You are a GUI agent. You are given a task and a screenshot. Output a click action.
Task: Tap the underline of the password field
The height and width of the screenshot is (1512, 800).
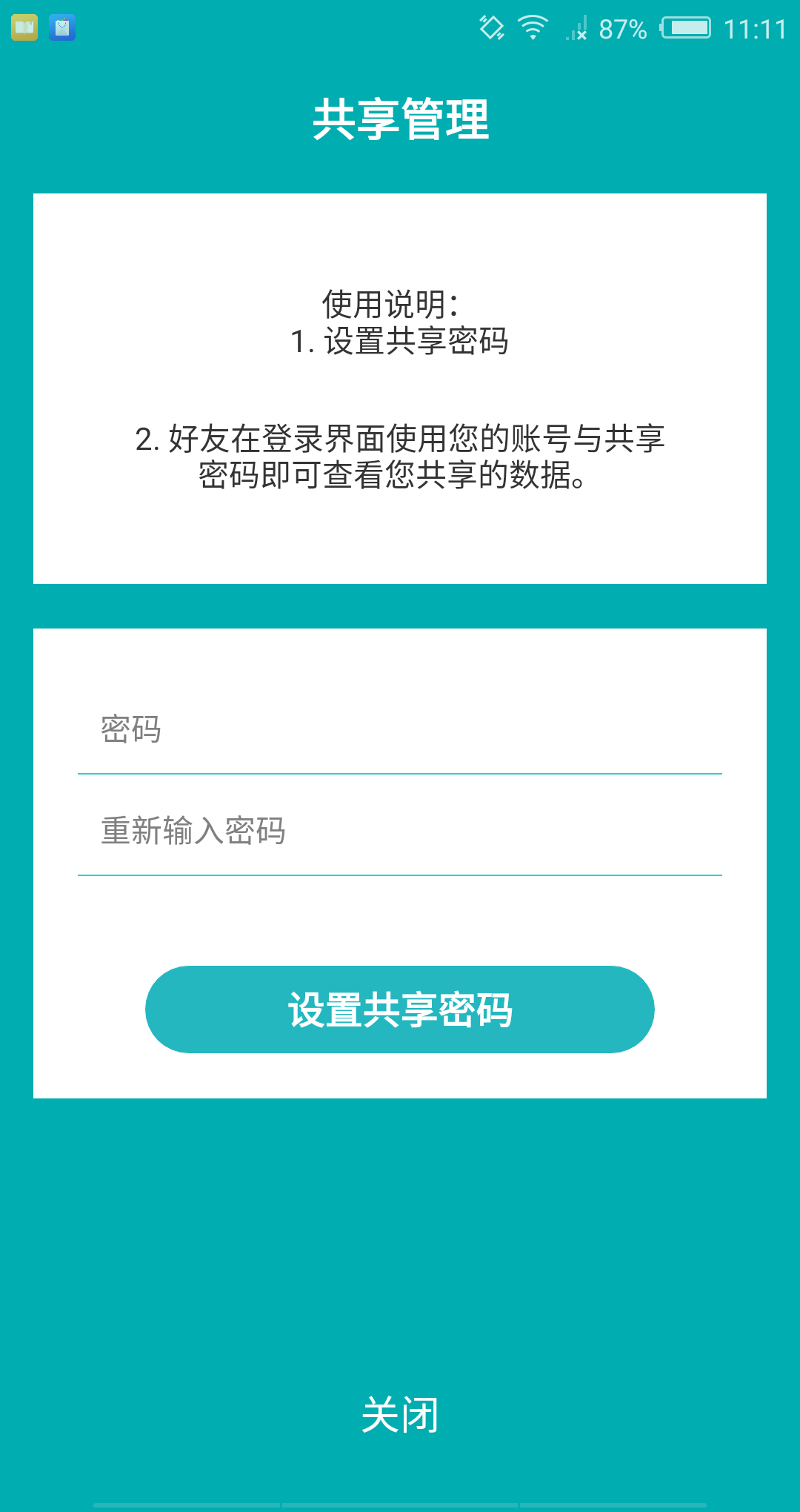pos(400,773)
